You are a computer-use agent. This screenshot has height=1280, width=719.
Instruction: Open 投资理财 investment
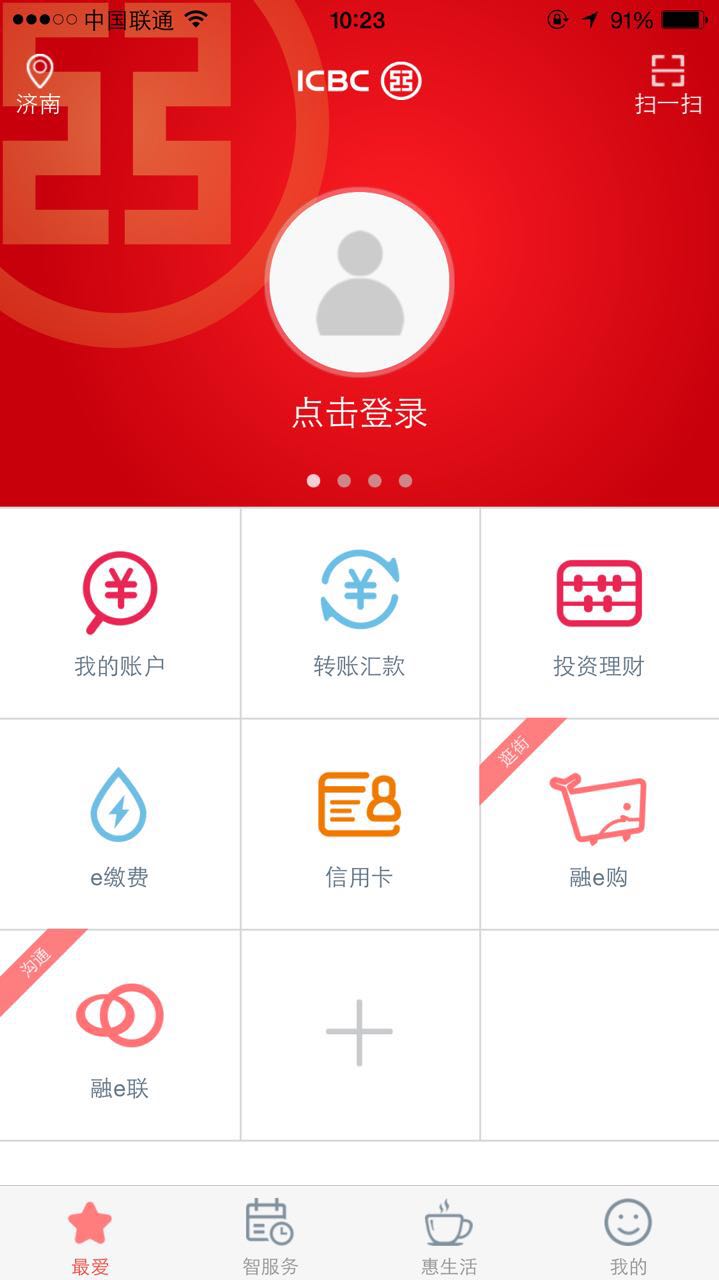click(x=600, y=613)
